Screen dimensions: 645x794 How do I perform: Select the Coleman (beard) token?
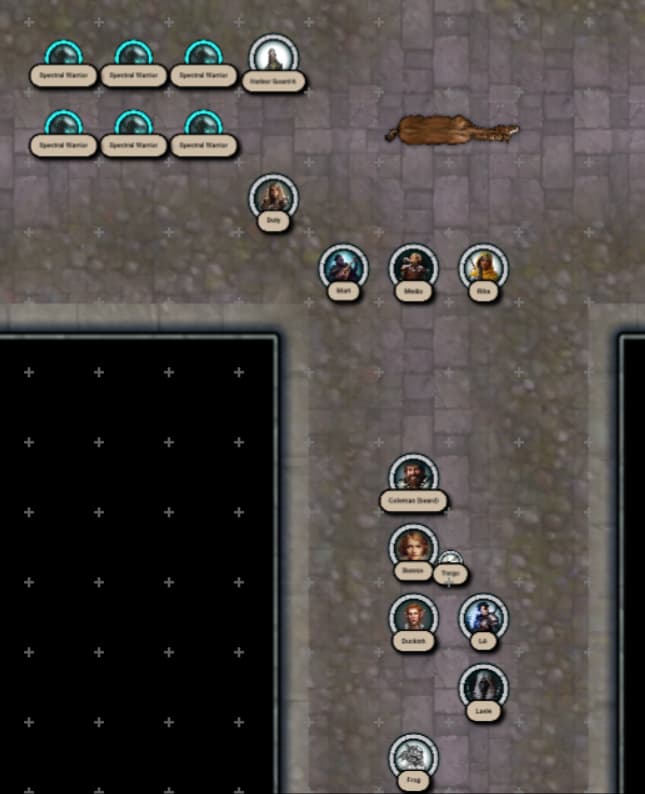[x=413, y=477]
